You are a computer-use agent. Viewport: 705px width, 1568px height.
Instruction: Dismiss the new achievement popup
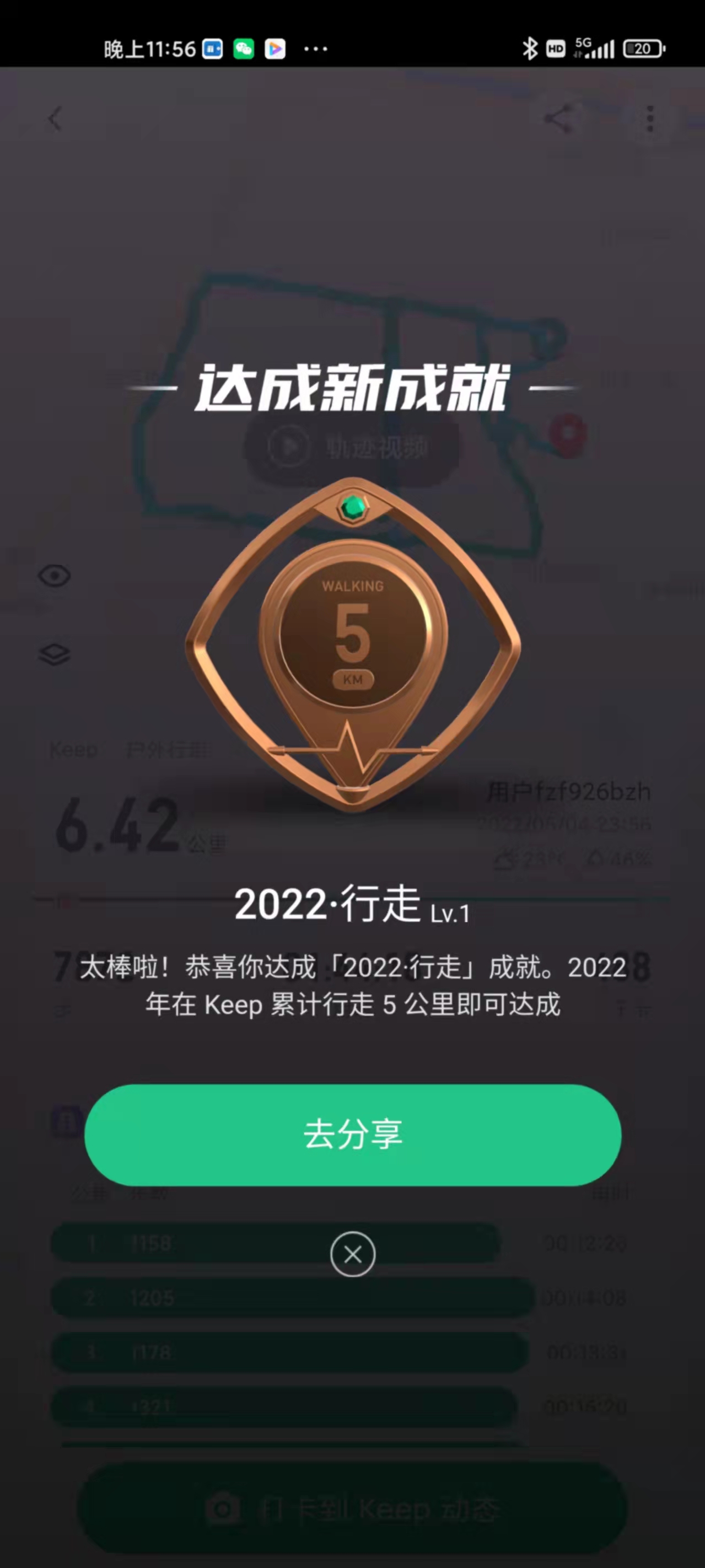[x=353, y=1254]
